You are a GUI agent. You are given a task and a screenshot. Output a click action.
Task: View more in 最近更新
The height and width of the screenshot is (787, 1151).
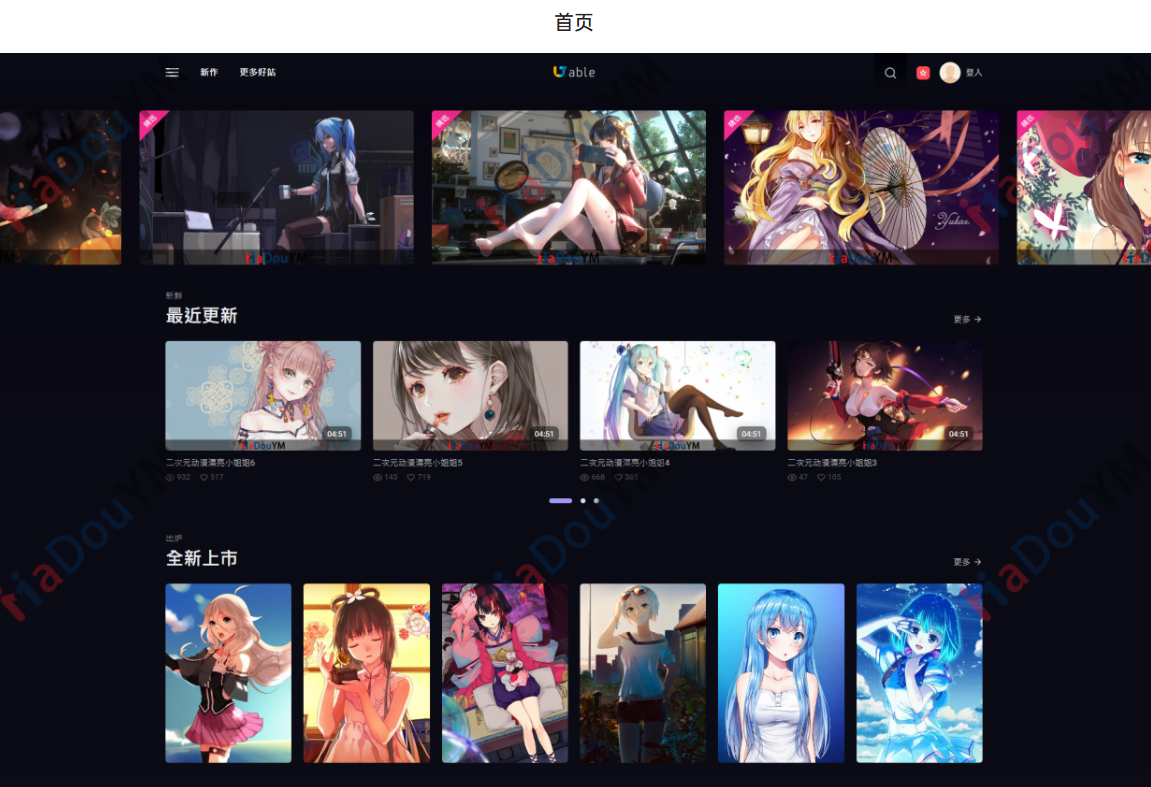pos(967,320)
